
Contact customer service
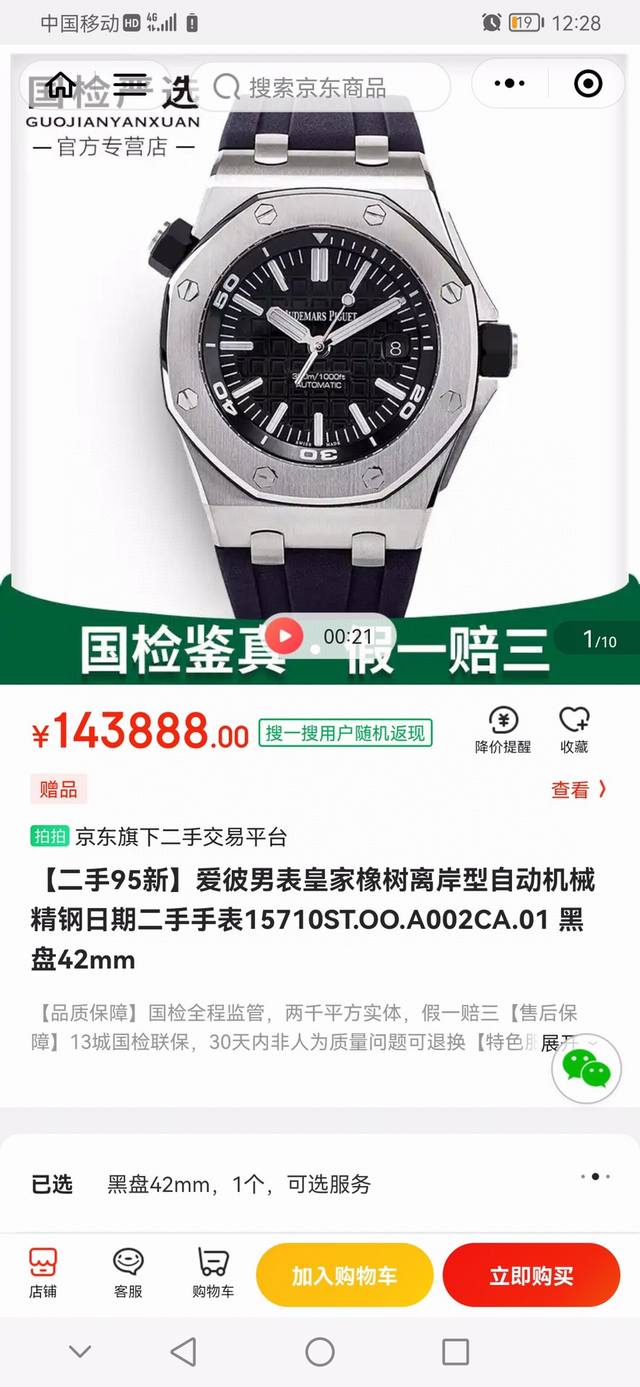click(128, 1272)
